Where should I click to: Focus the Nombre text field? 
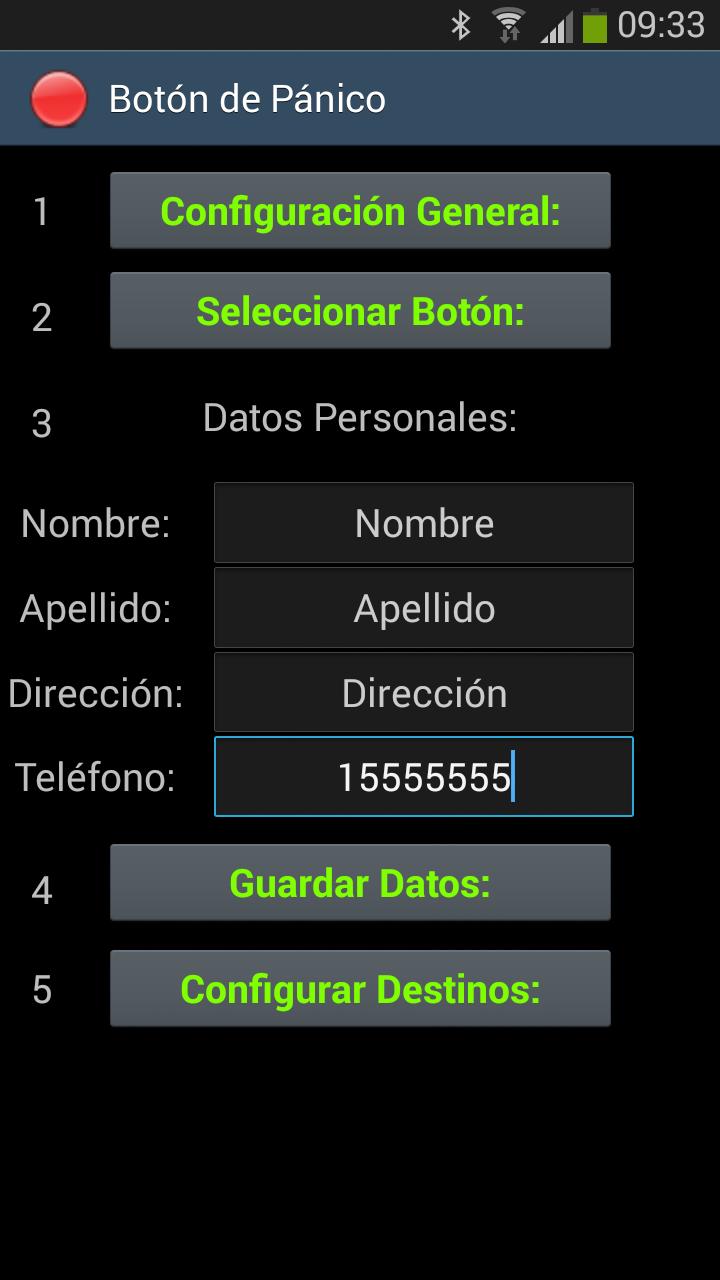pos(424,523)
